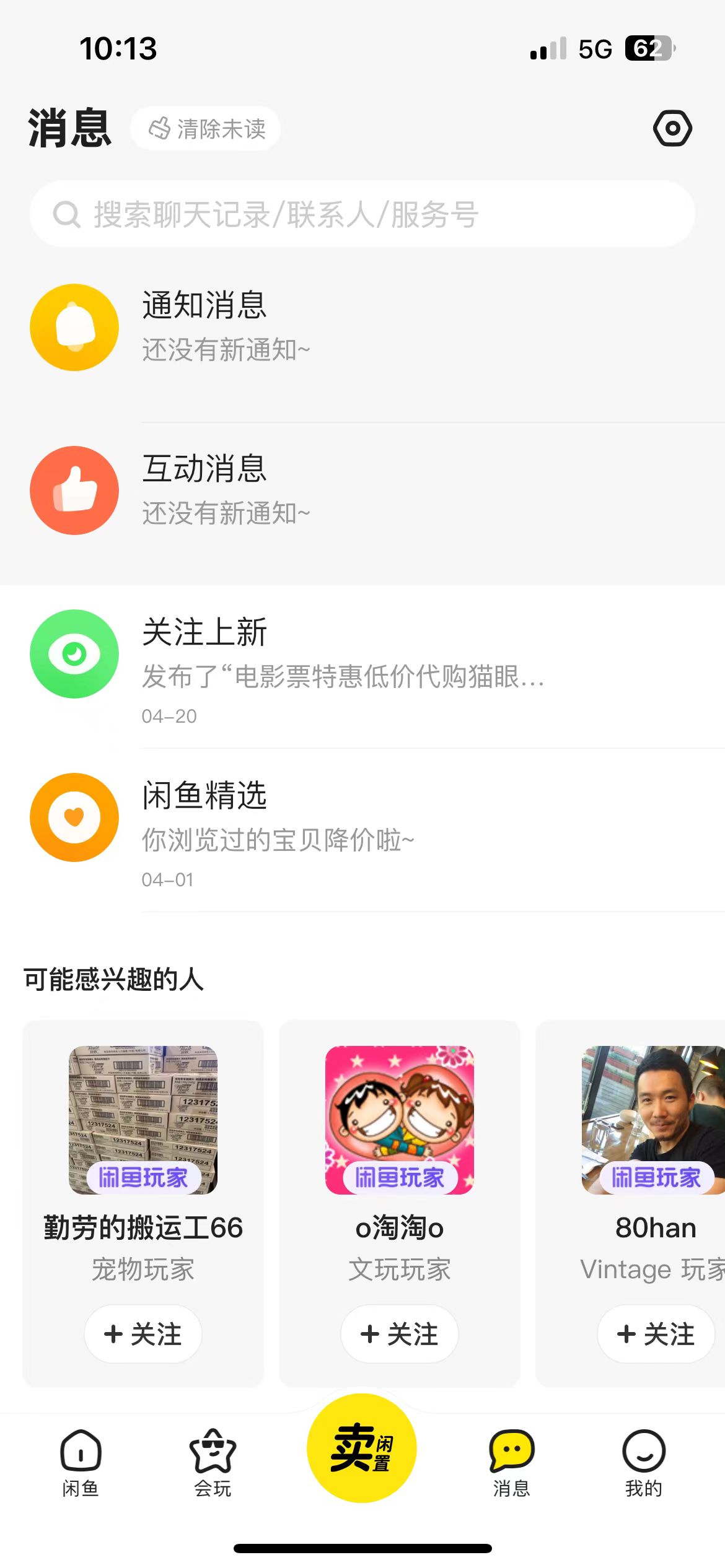Switch to the 闲鱼 home tab
The image size is (725, 1568).
coord(81,1463)
